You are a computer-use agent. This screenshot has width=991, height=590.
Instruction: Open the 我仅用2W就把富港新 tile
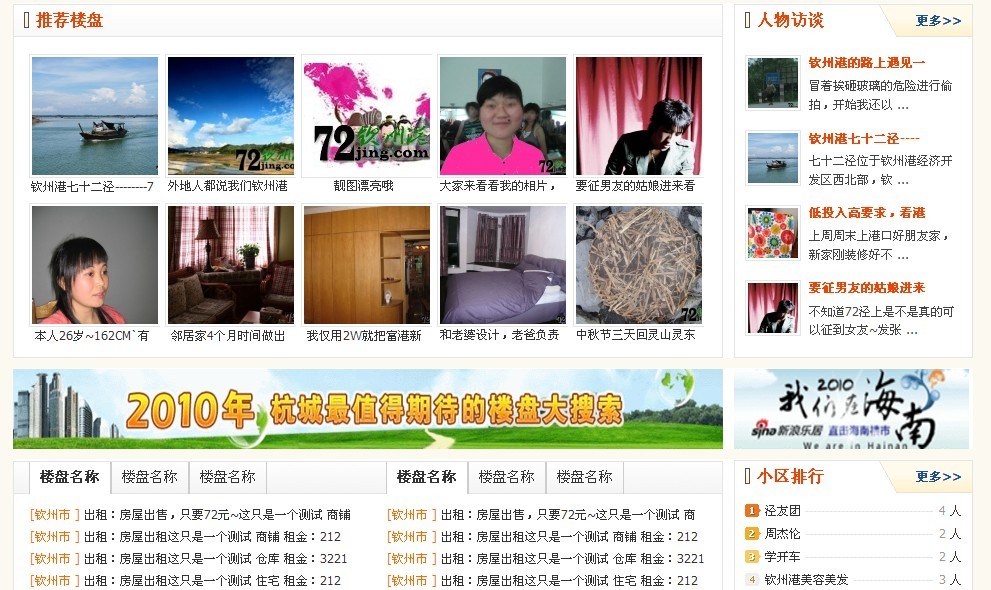tap(367, 265)
